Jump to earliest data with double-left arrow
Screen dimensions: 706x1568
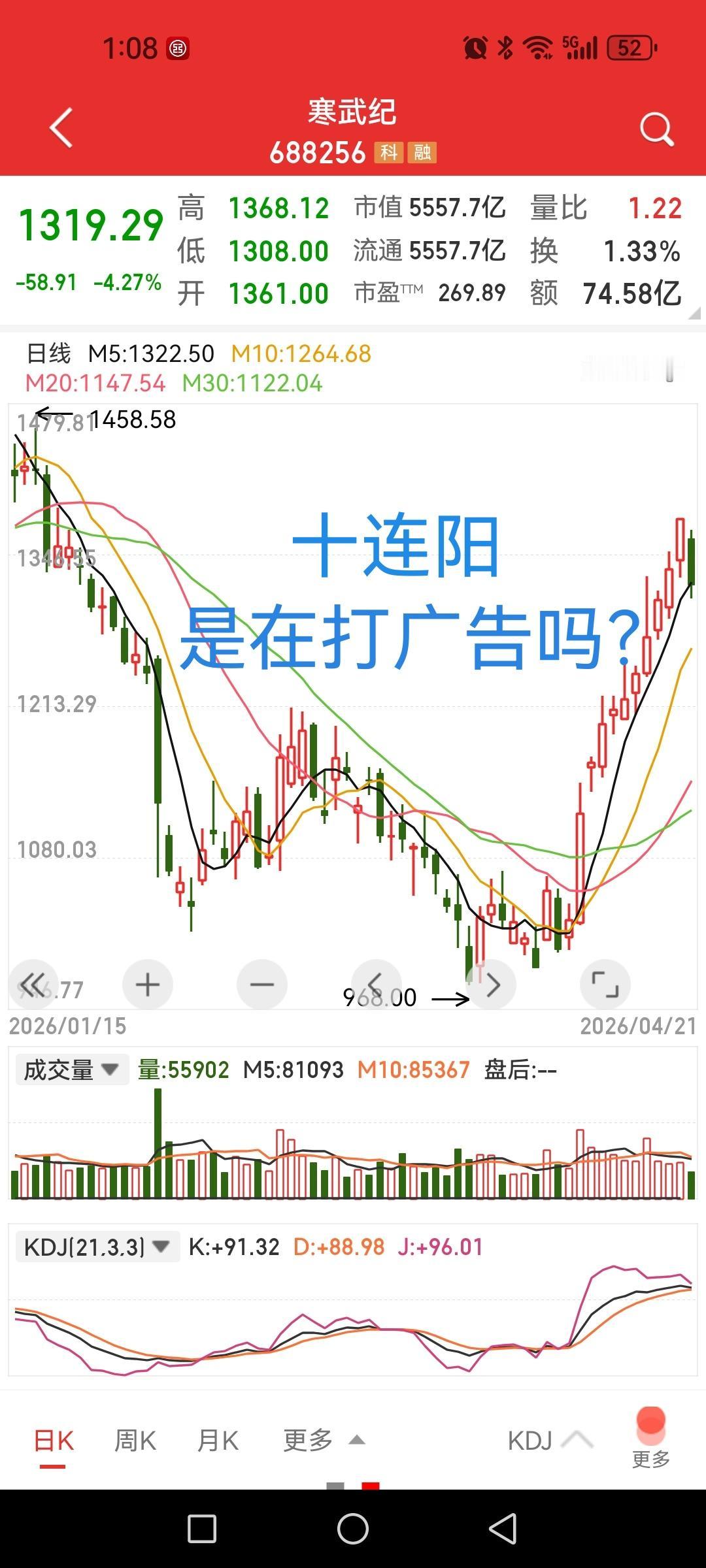34,984
